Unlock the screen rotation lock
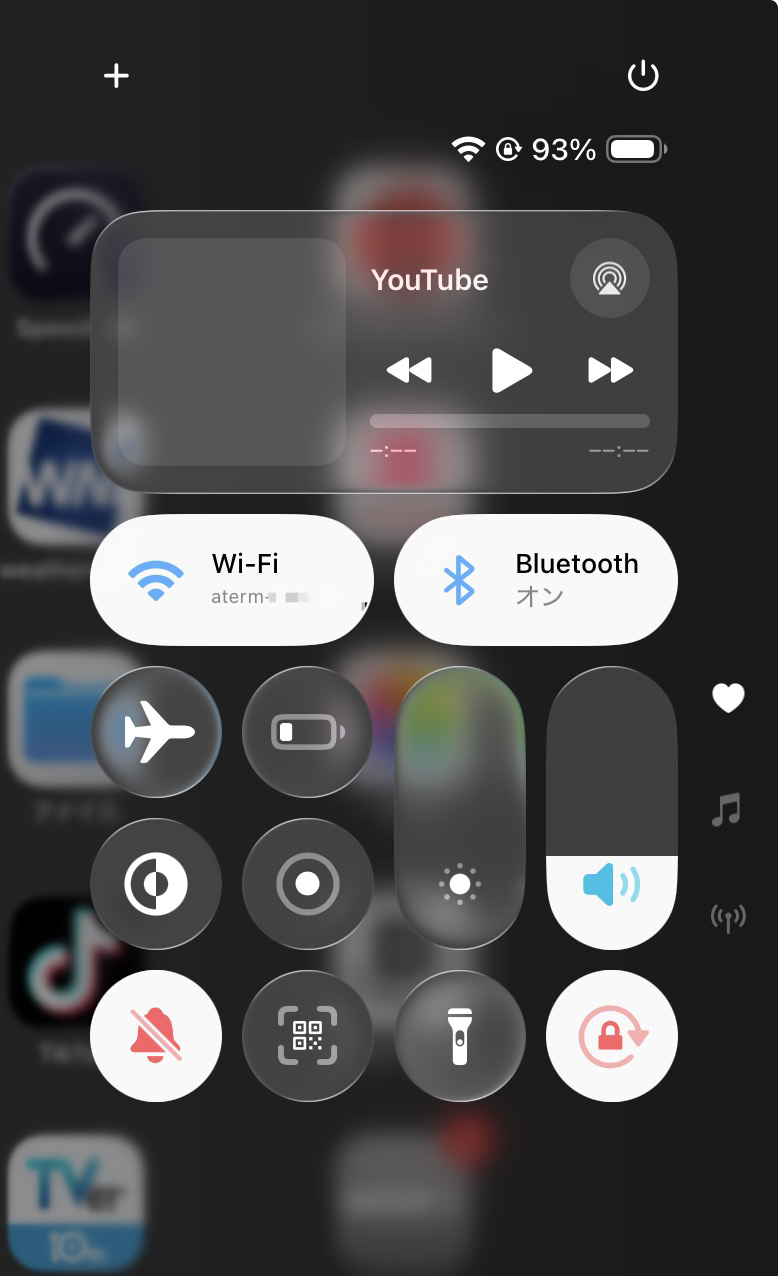Image resolution: width=778 pixels, height=1276 pixels. pyautogui.click(x=612, y=1036)
